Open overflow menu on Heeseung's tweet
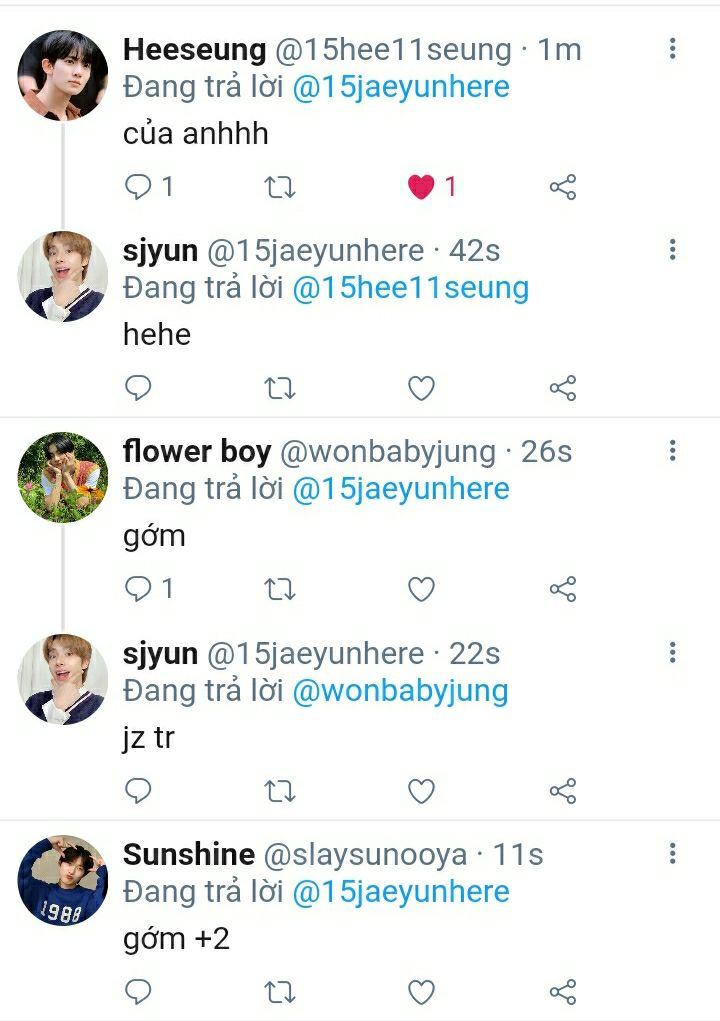 point(672,48)
